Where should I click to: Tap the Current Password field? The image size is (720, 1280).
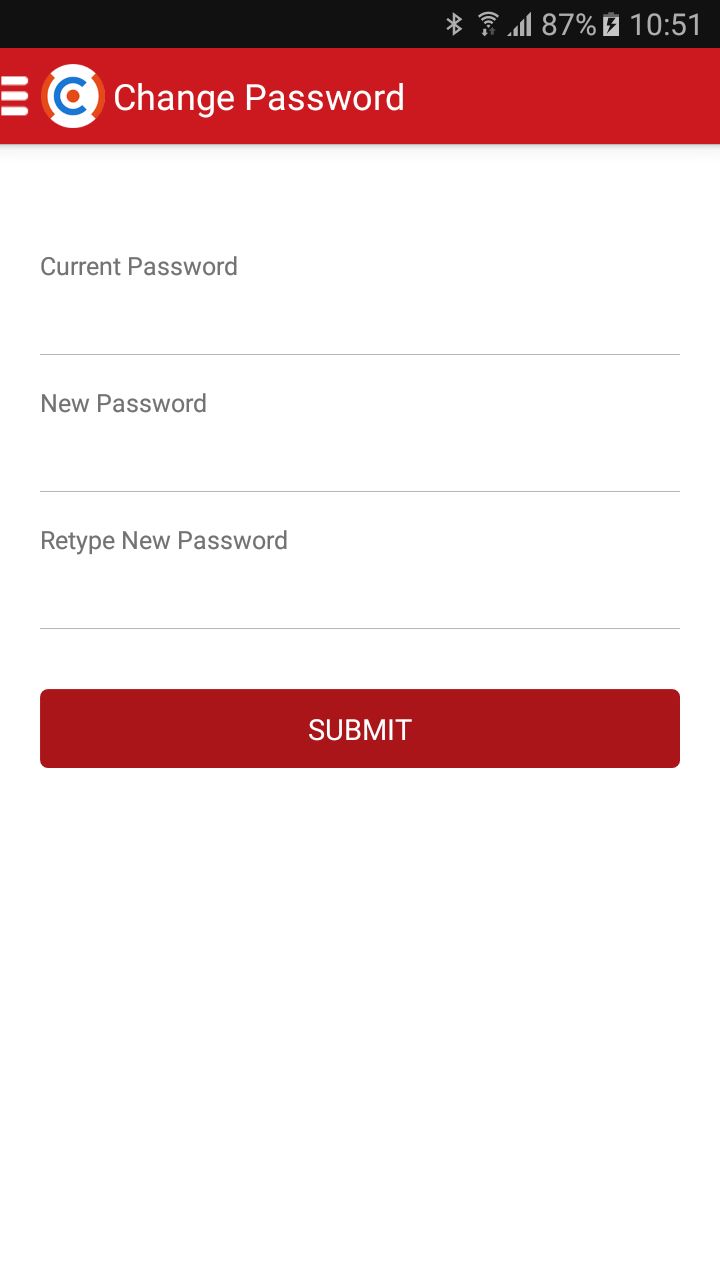pos(360,318)
